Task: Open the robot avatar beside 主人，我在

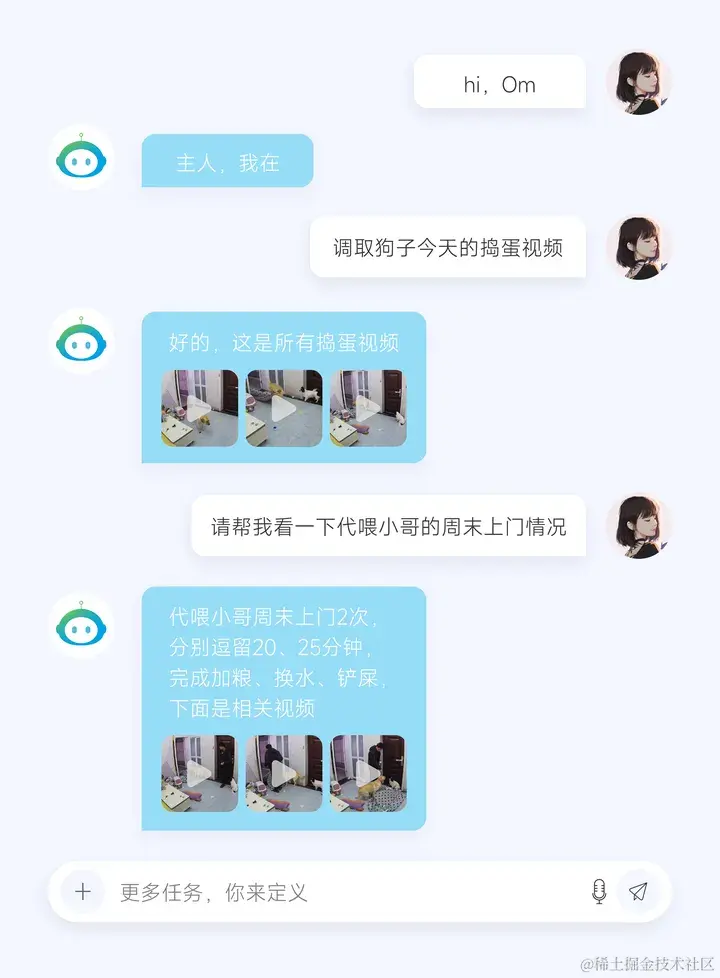Action: [81, 159]
